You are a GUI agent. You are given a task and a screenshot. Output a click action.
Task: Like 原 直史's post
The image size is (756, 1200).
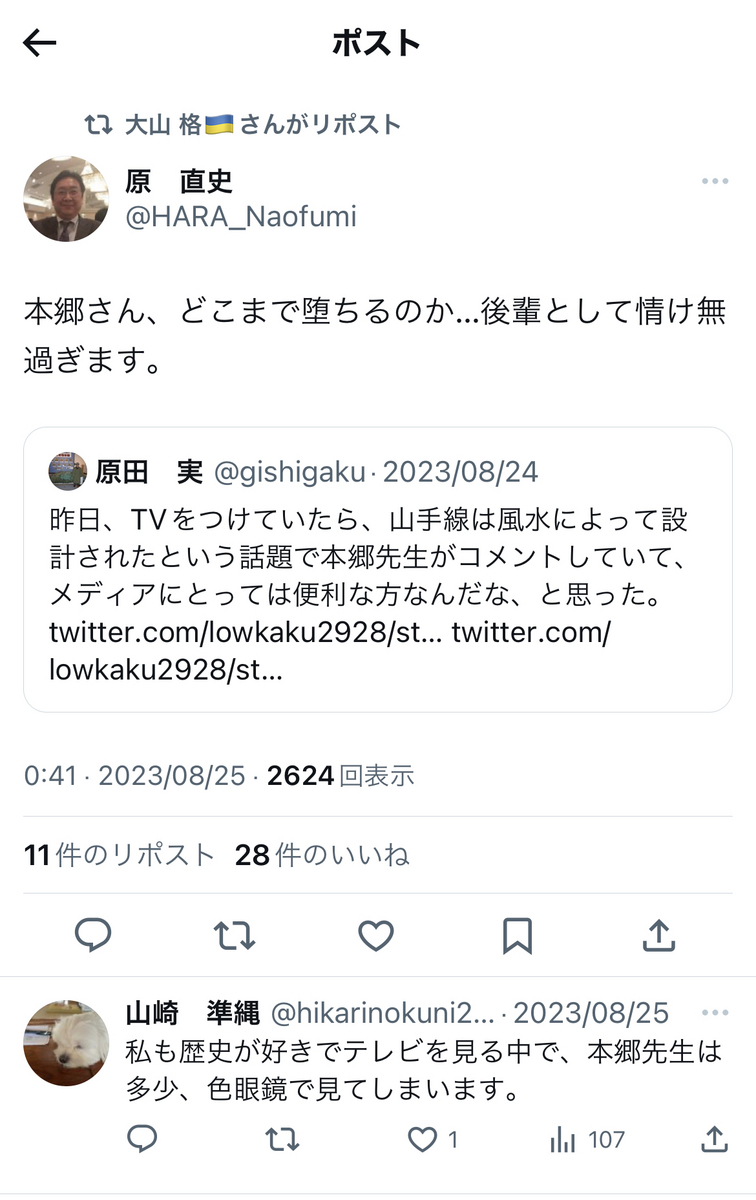[376, 935]
